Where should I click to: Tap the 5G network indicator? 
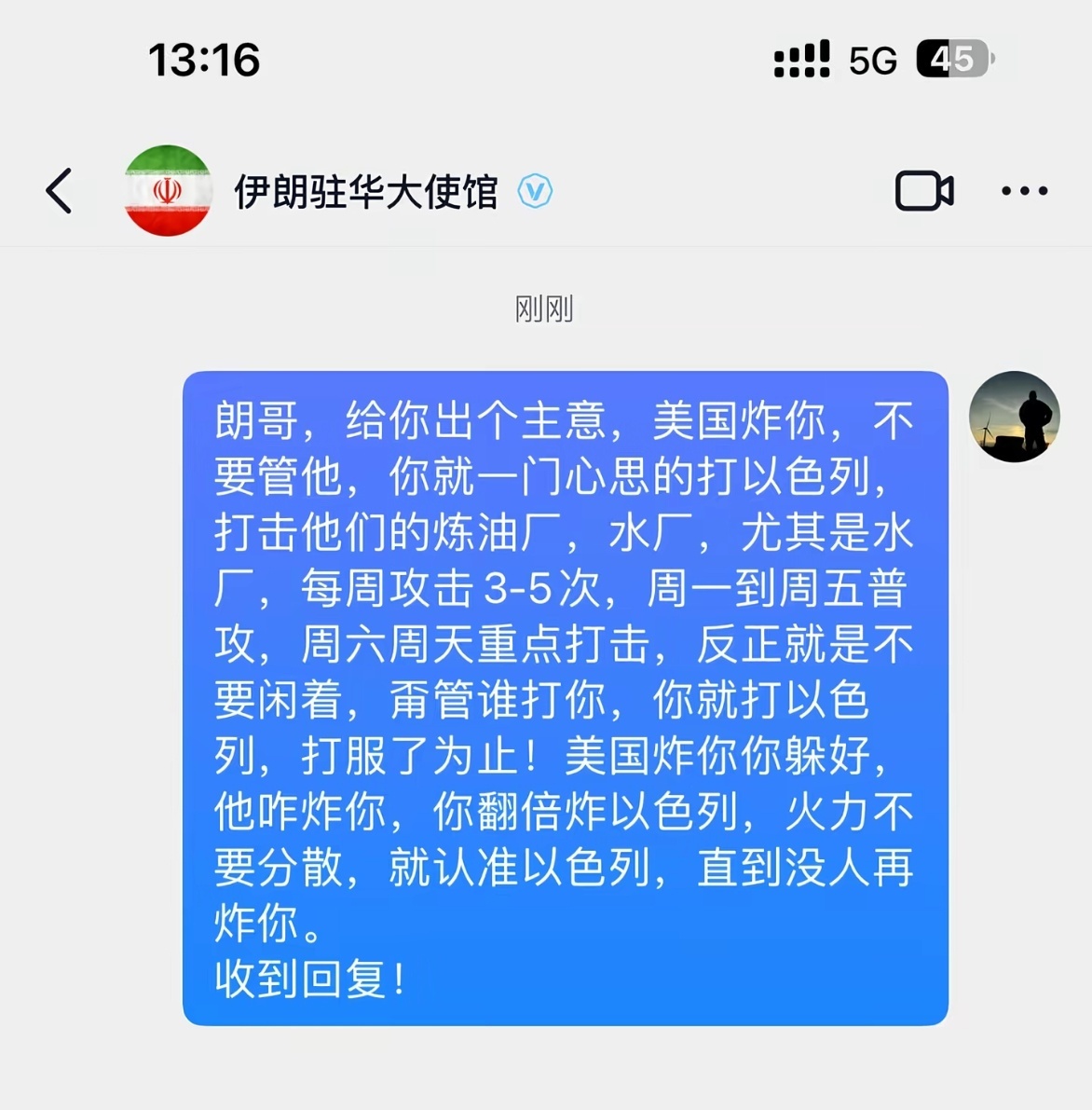pyautogui.click(x=871, y=59)
